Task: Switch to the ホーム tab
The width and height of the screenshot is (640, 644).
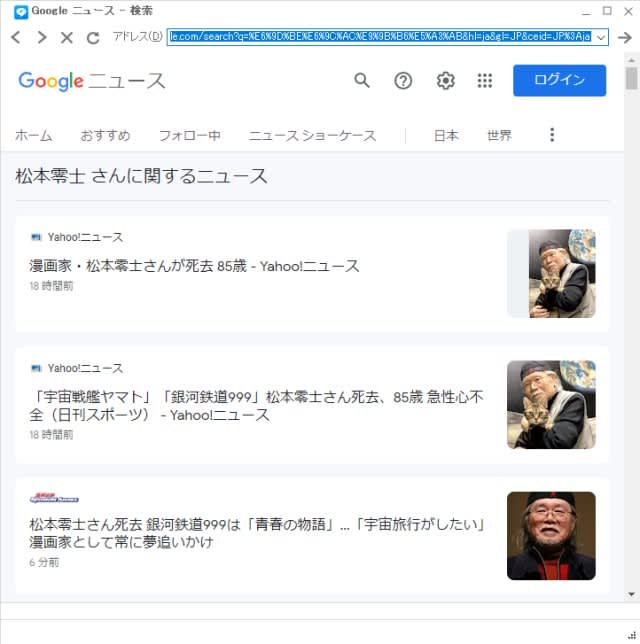Action: tap(34, 135)
